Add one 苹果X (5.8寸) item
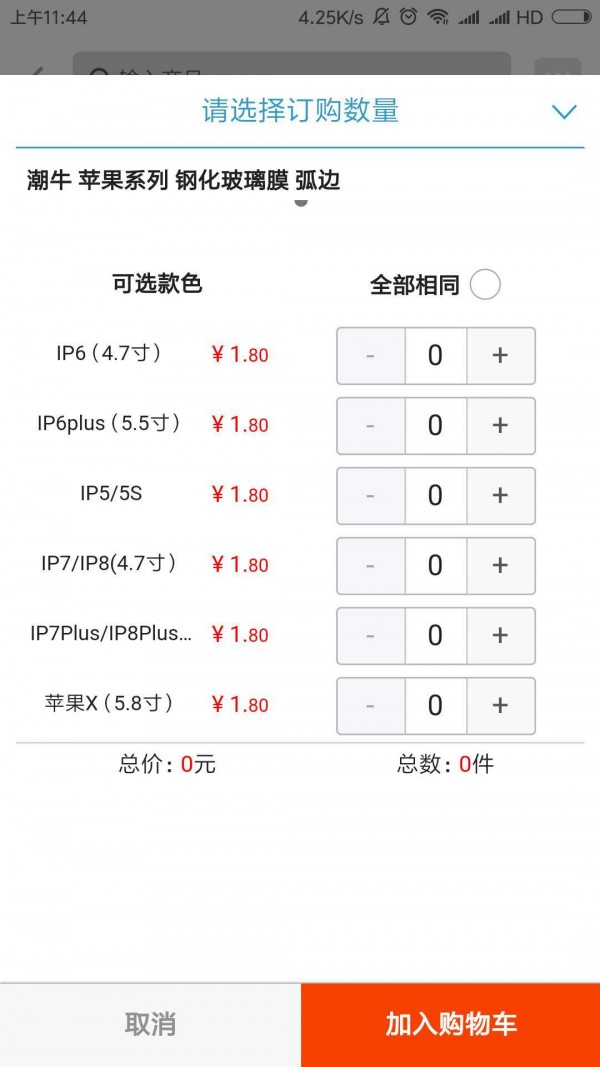 (x=501, y=706)
